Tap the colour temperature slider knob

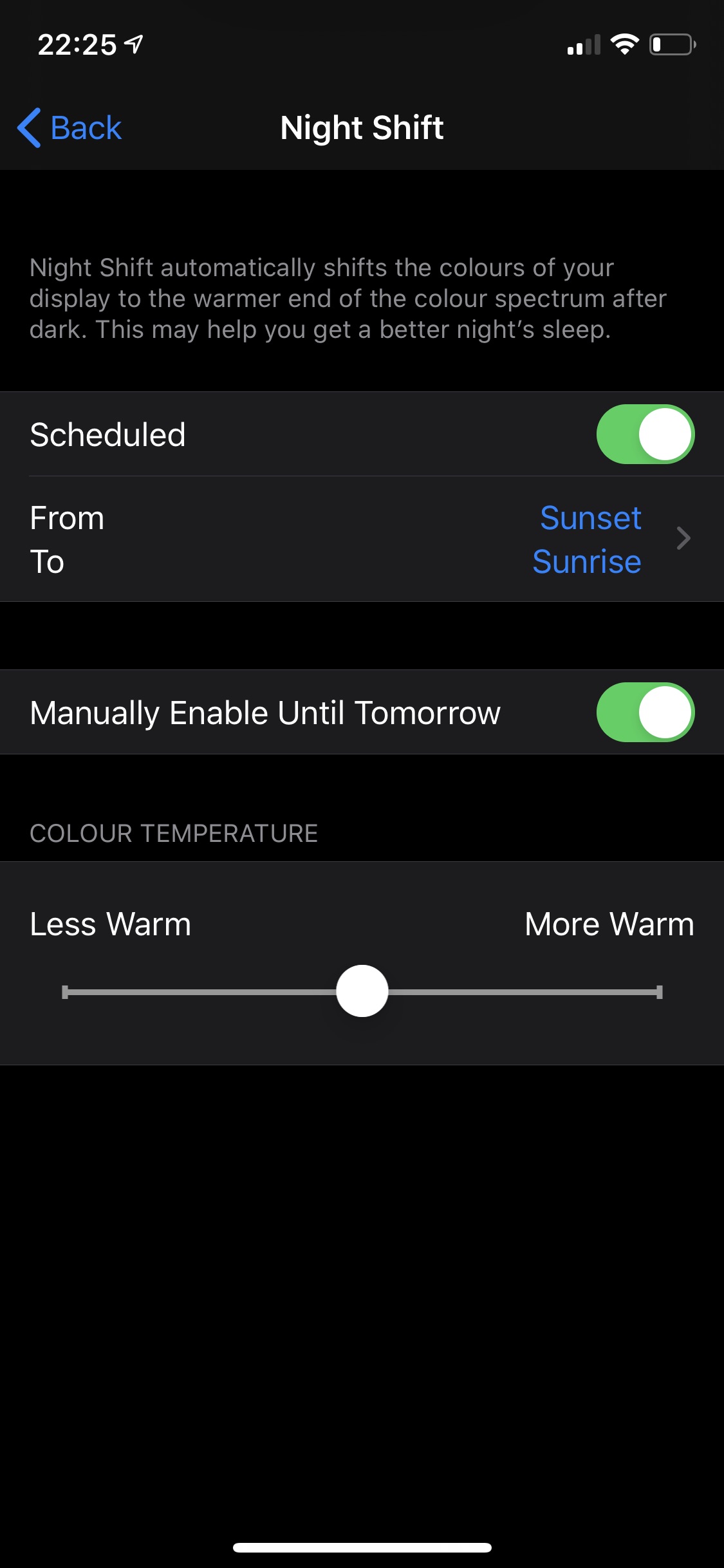click(x=362, y=991)
